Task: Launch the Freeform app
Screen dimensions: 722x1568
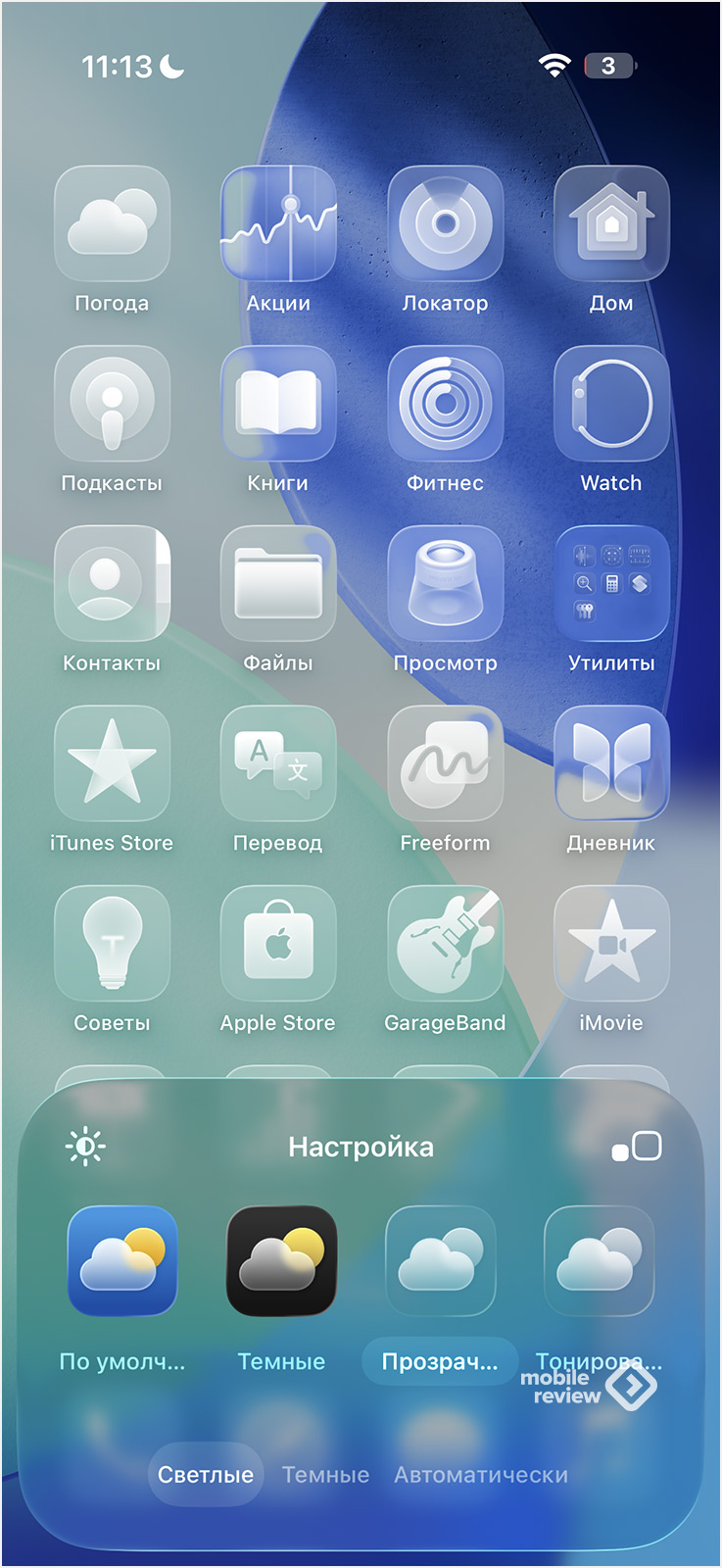Action: click(x=445, y=763)
